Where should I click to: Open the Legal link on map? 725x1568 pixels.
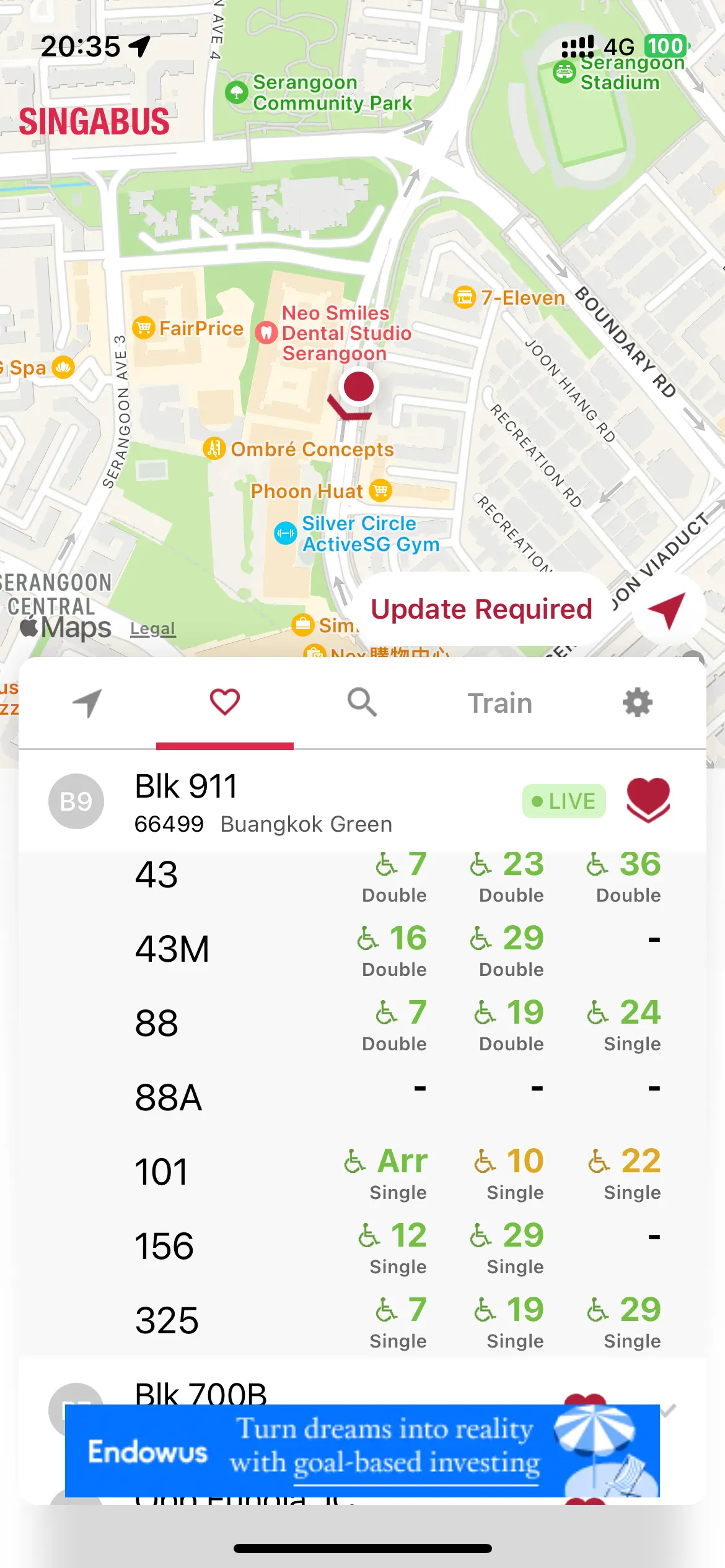(152, 629)
